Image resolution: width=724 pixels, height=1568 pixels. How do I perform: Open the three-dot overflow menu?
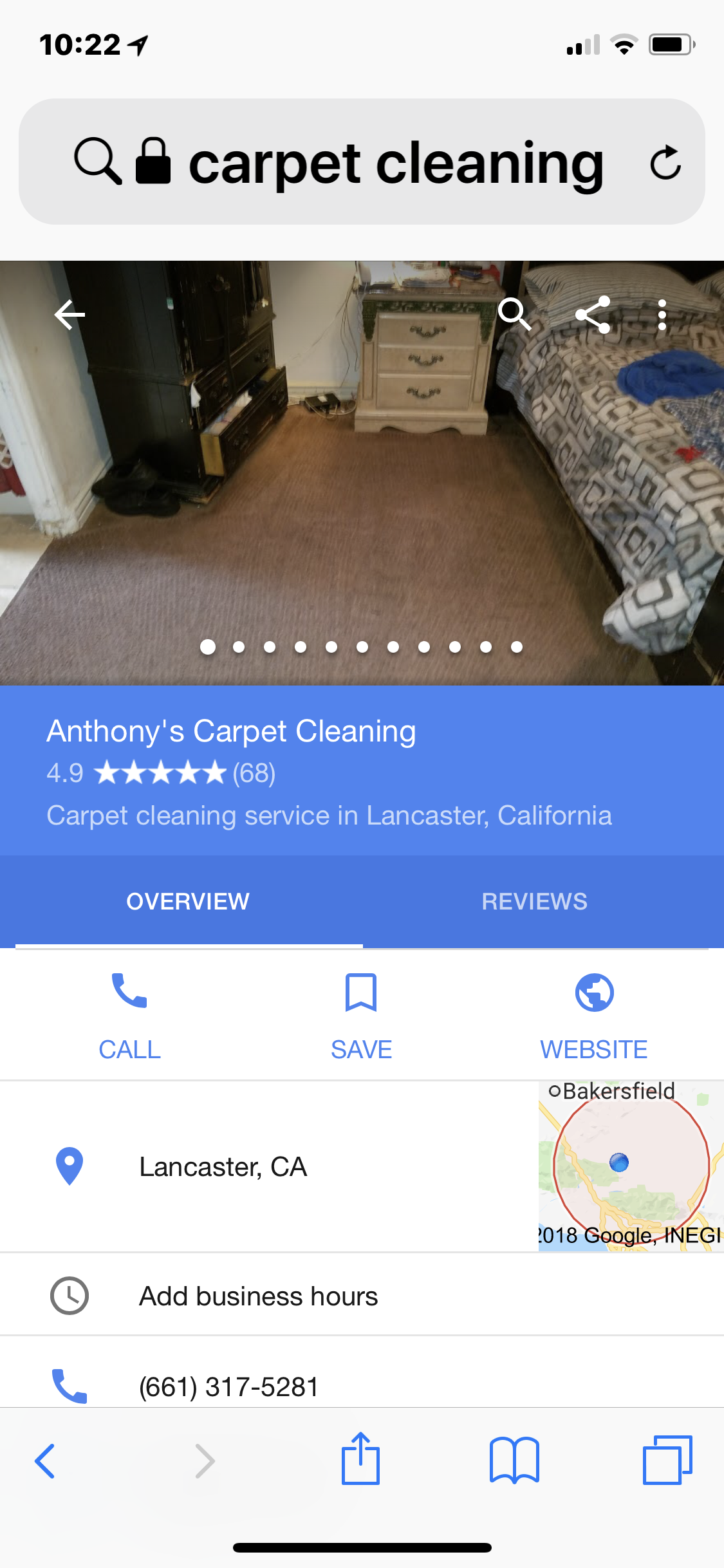click(x=662, y=315)
